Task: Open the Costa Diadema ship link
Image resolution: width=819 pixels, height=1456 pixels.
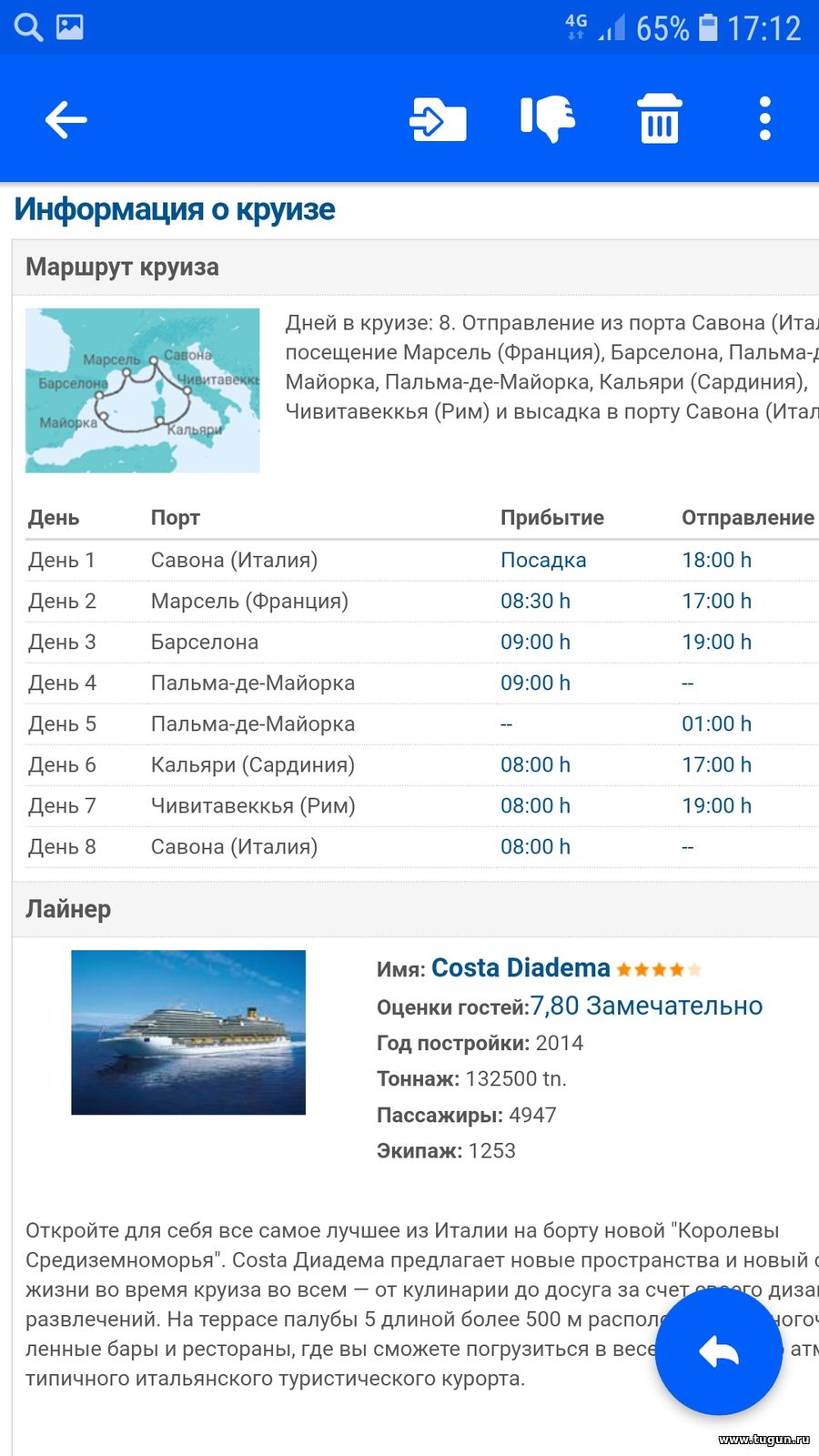Action: 521,967
